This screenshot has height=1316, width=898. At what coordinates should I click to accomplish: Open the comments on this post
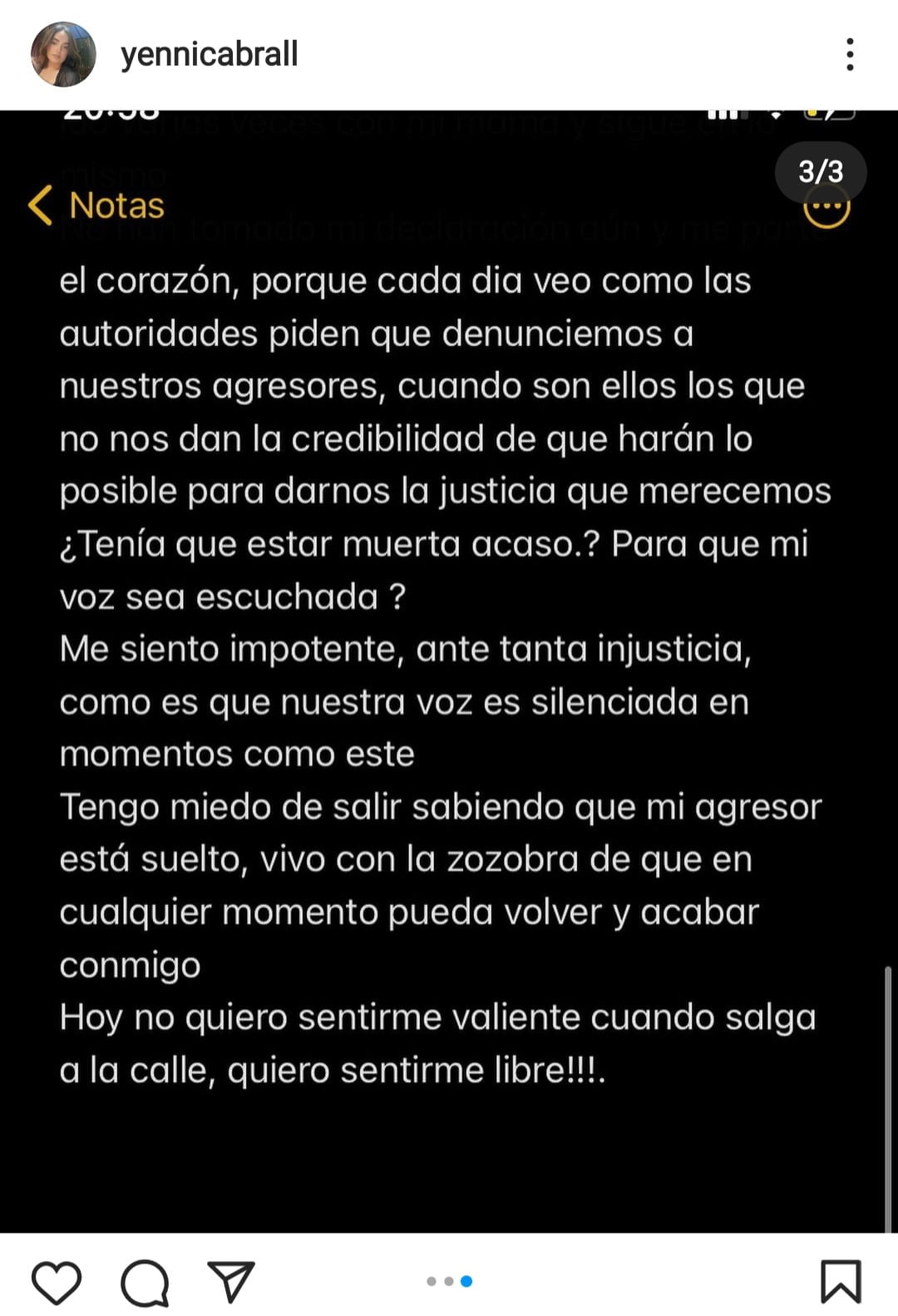pos(145,1281)
